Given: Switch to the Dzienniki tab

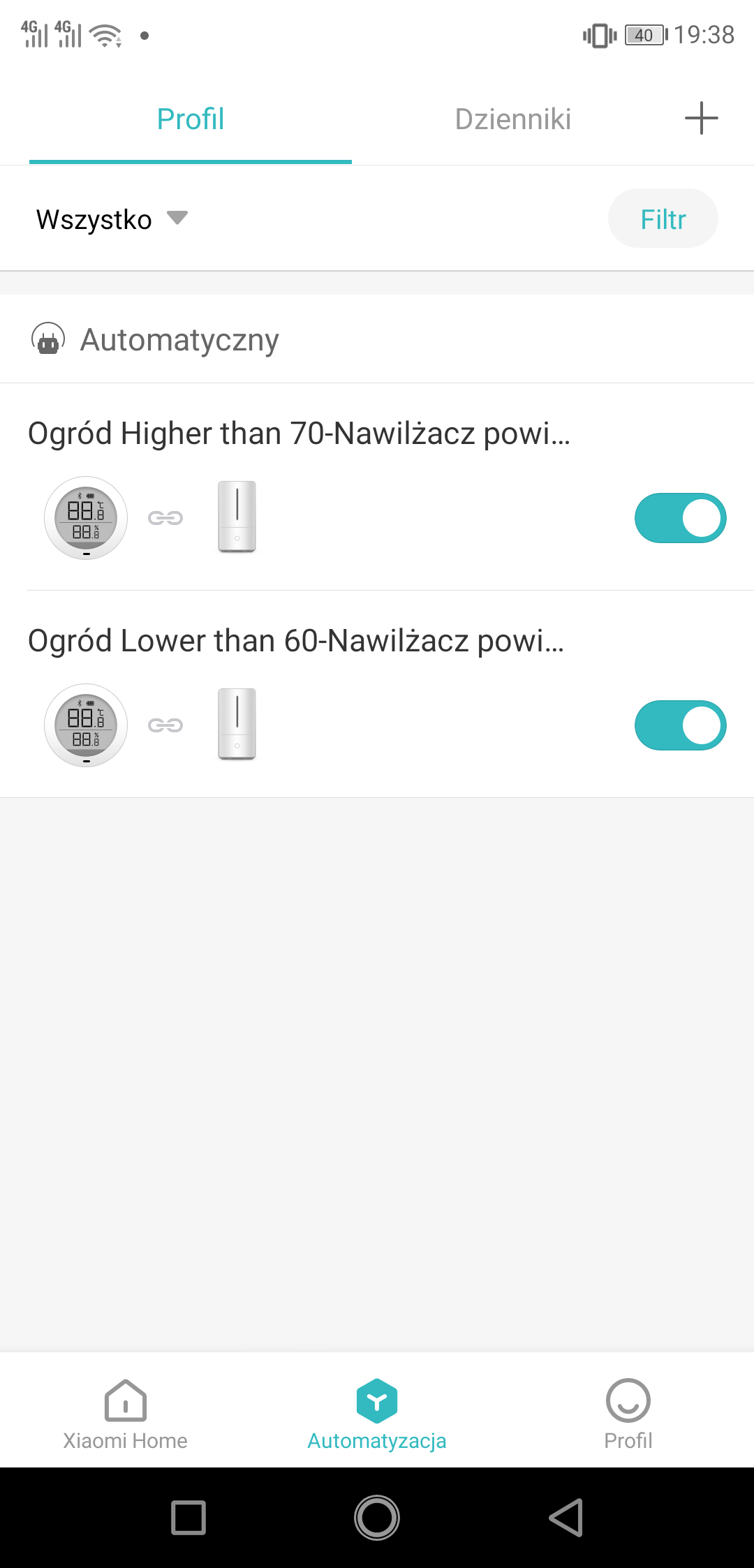Looking at the screenshot, I should [x=512, y=119].
